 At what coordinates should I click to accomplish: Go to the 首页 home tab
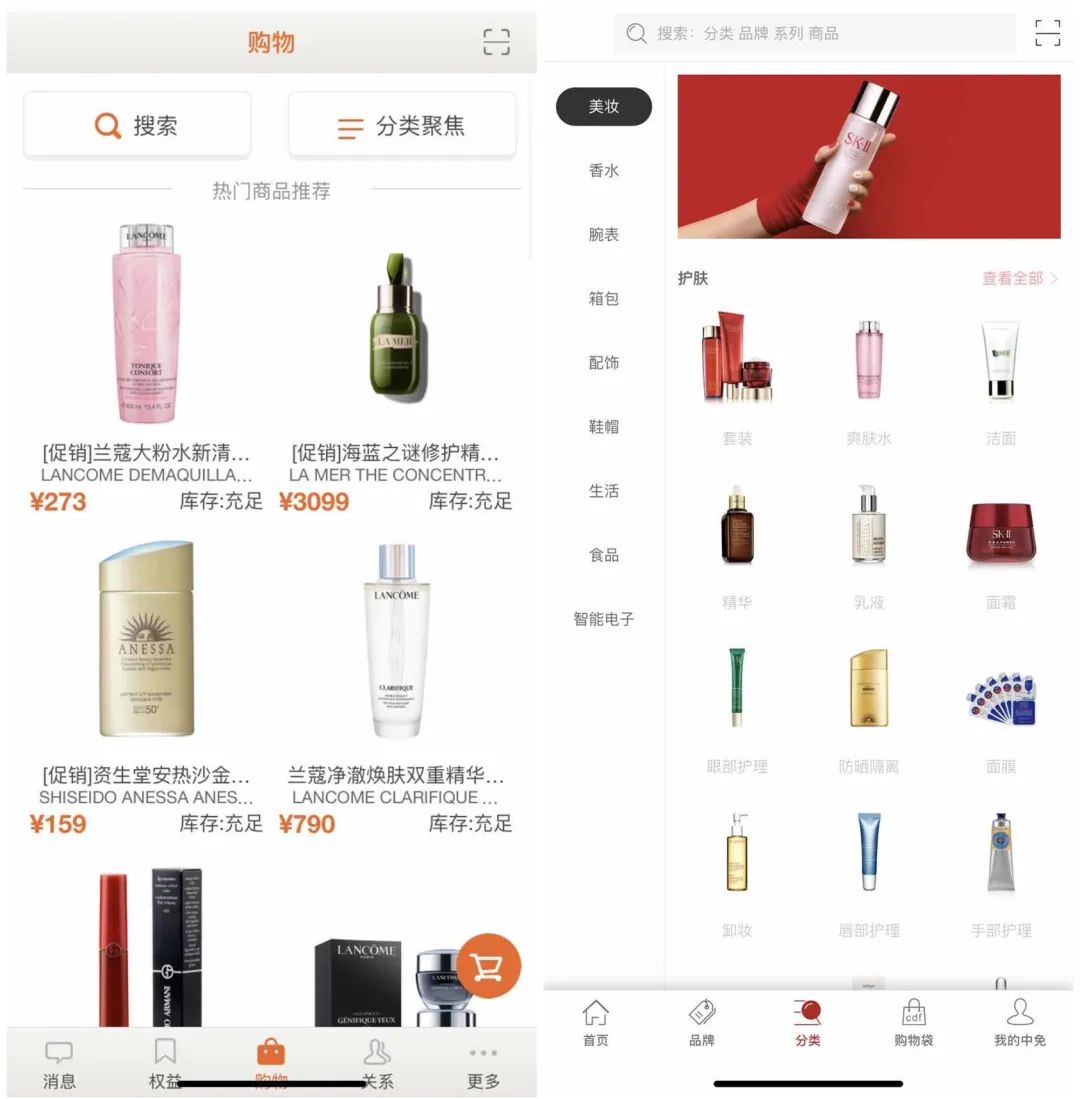pos(596,1023)
